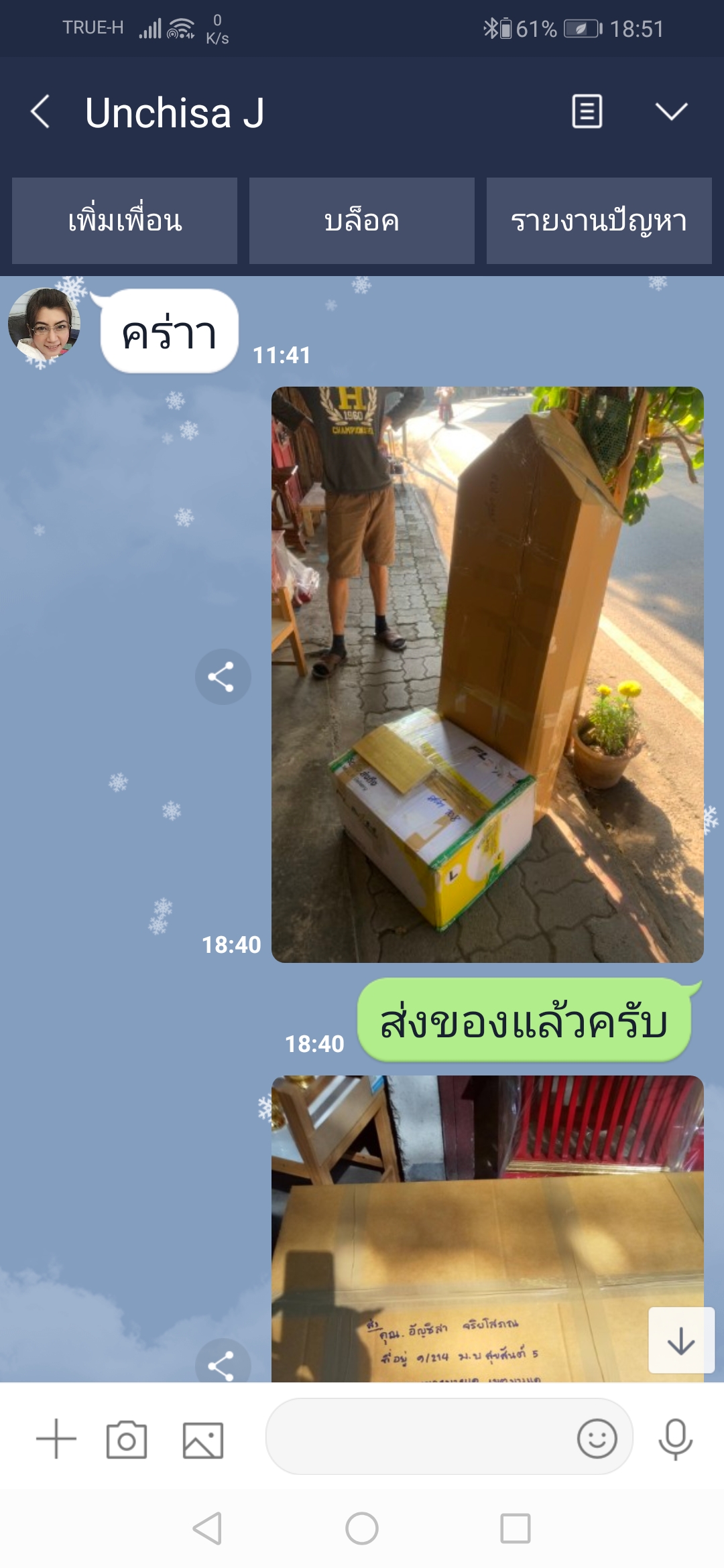724x1568 pixels.
Task: Tap the system home button
Action: point(362,1528)
